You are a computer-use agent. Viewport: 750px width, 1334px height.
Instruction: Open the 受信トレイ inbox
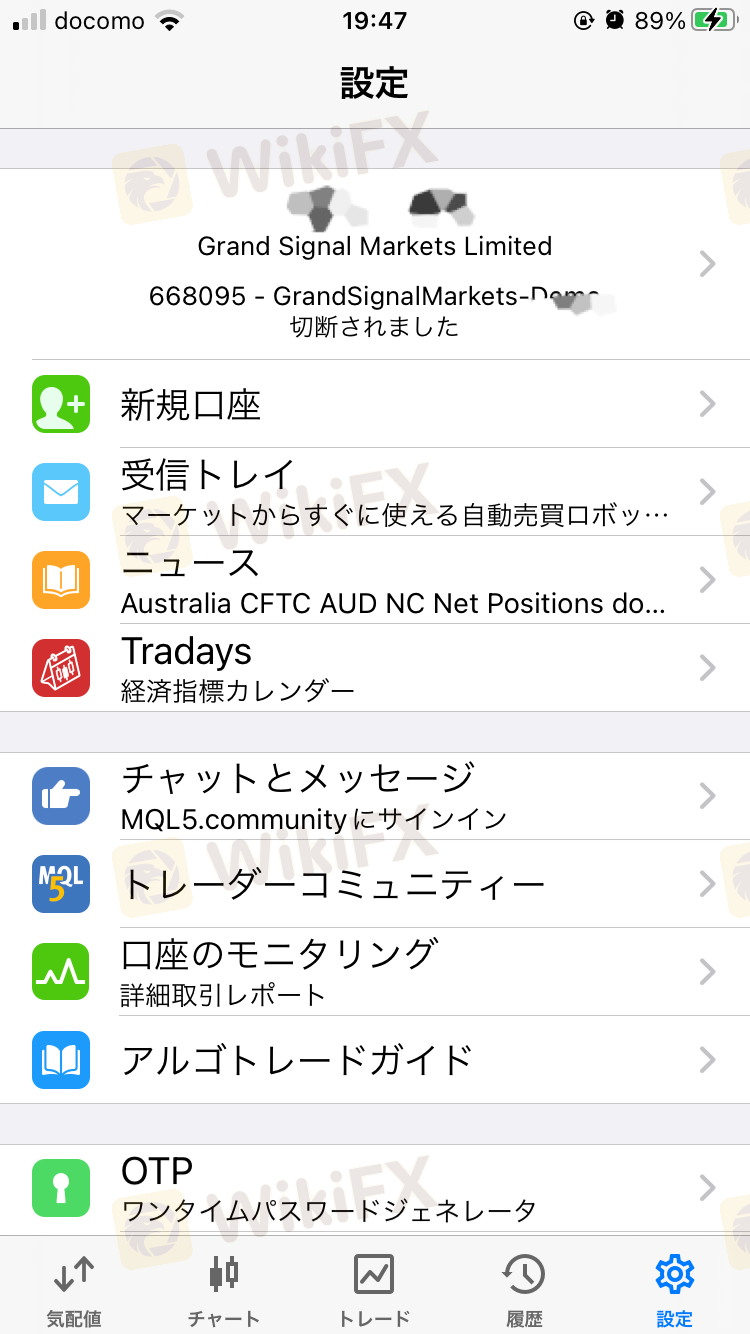375,491
